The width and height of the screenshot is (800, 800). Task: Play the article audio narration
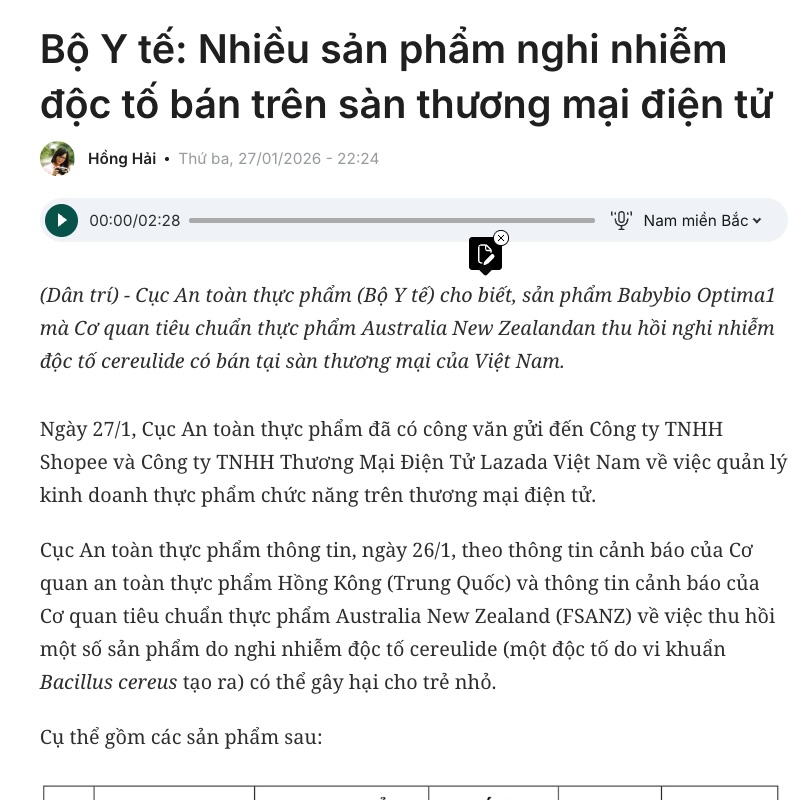click(61, 220)
